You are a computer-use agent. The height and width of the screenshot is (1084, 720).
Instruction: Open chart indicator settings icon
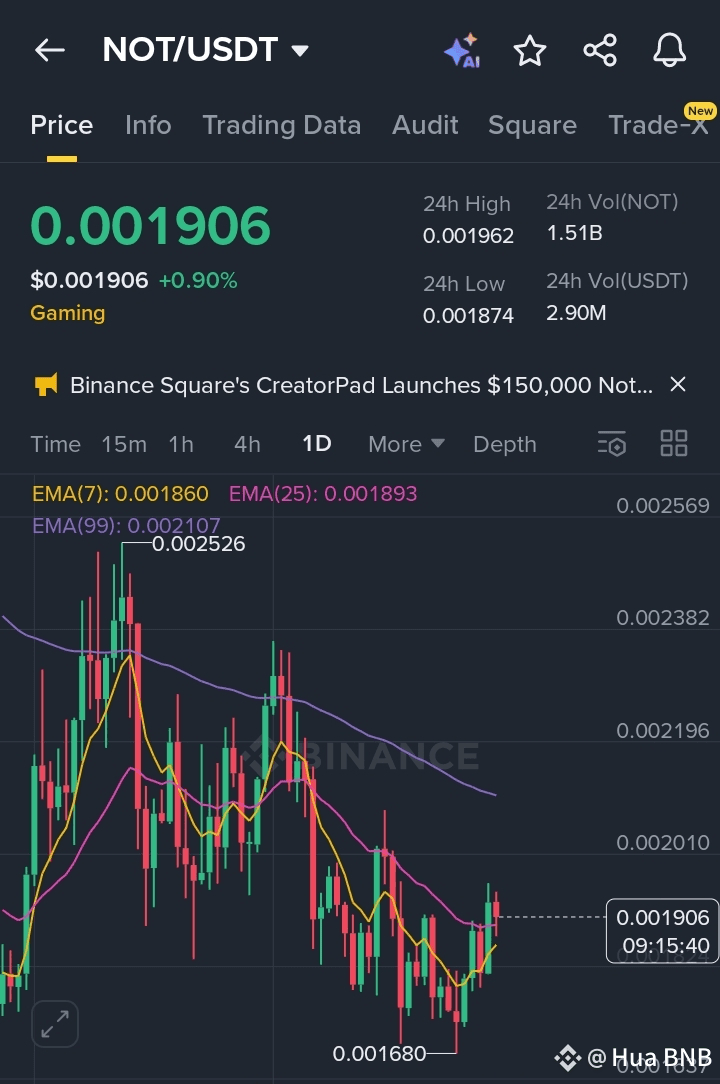pyautogui.click(x=611, y=444)
